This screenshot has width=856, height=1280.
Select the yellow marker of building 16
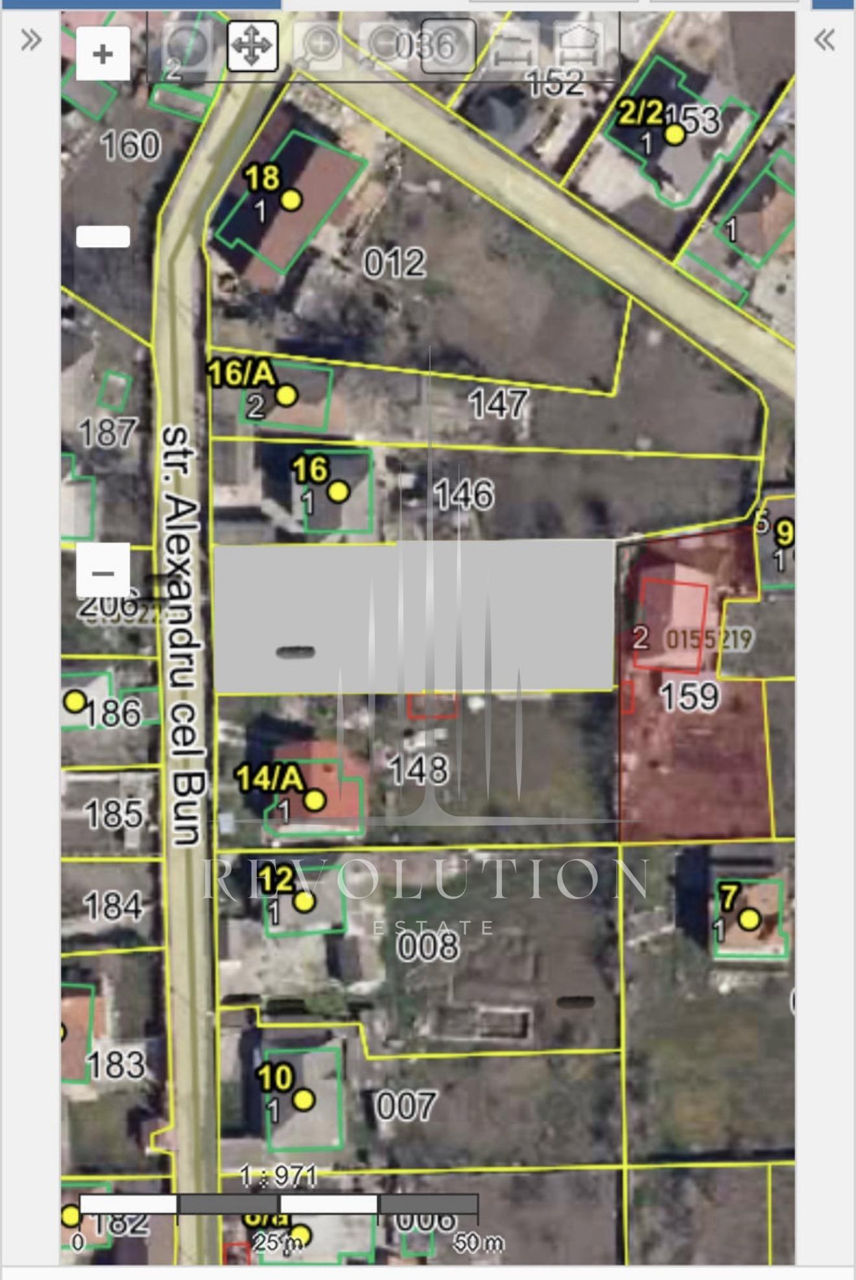[338, 491]
